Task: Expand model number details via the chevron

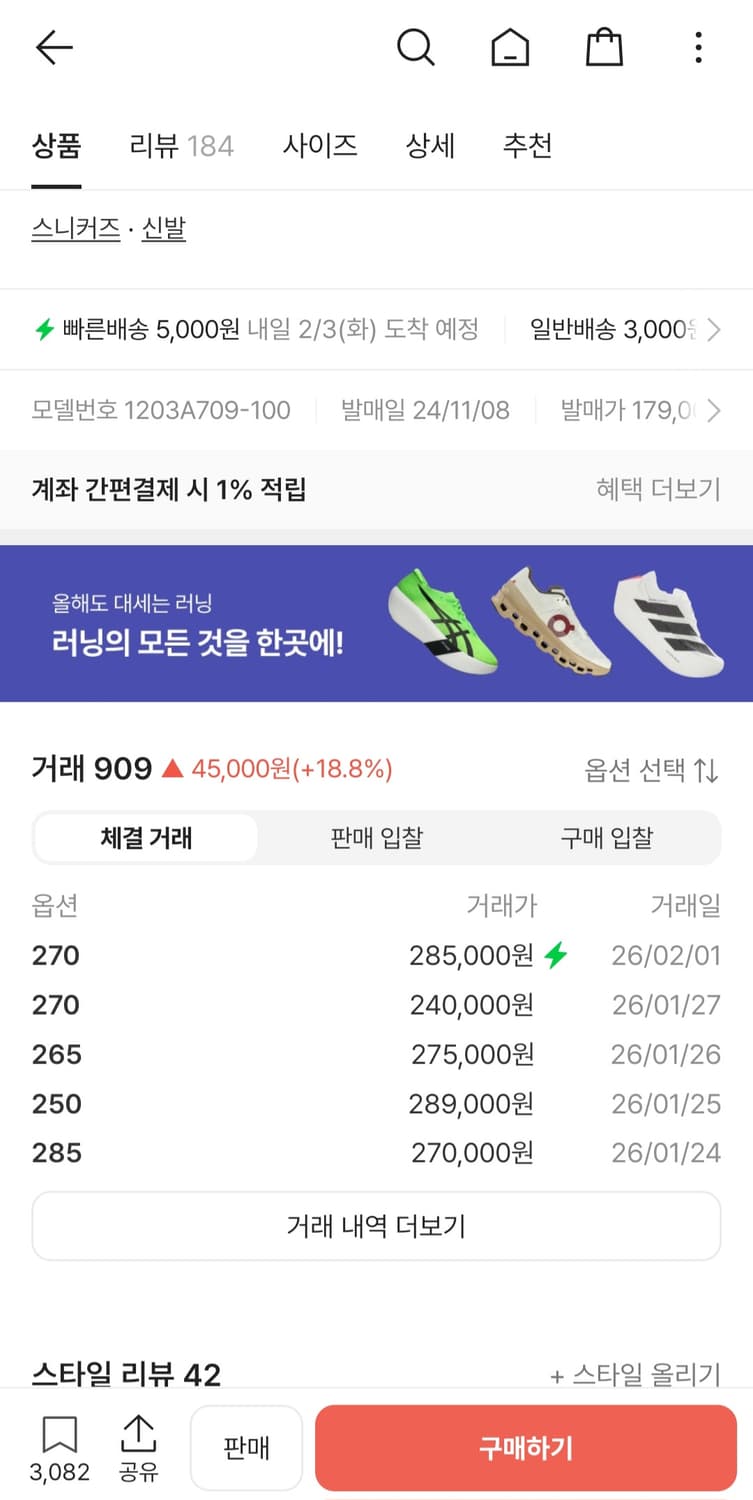Action: 714,410
